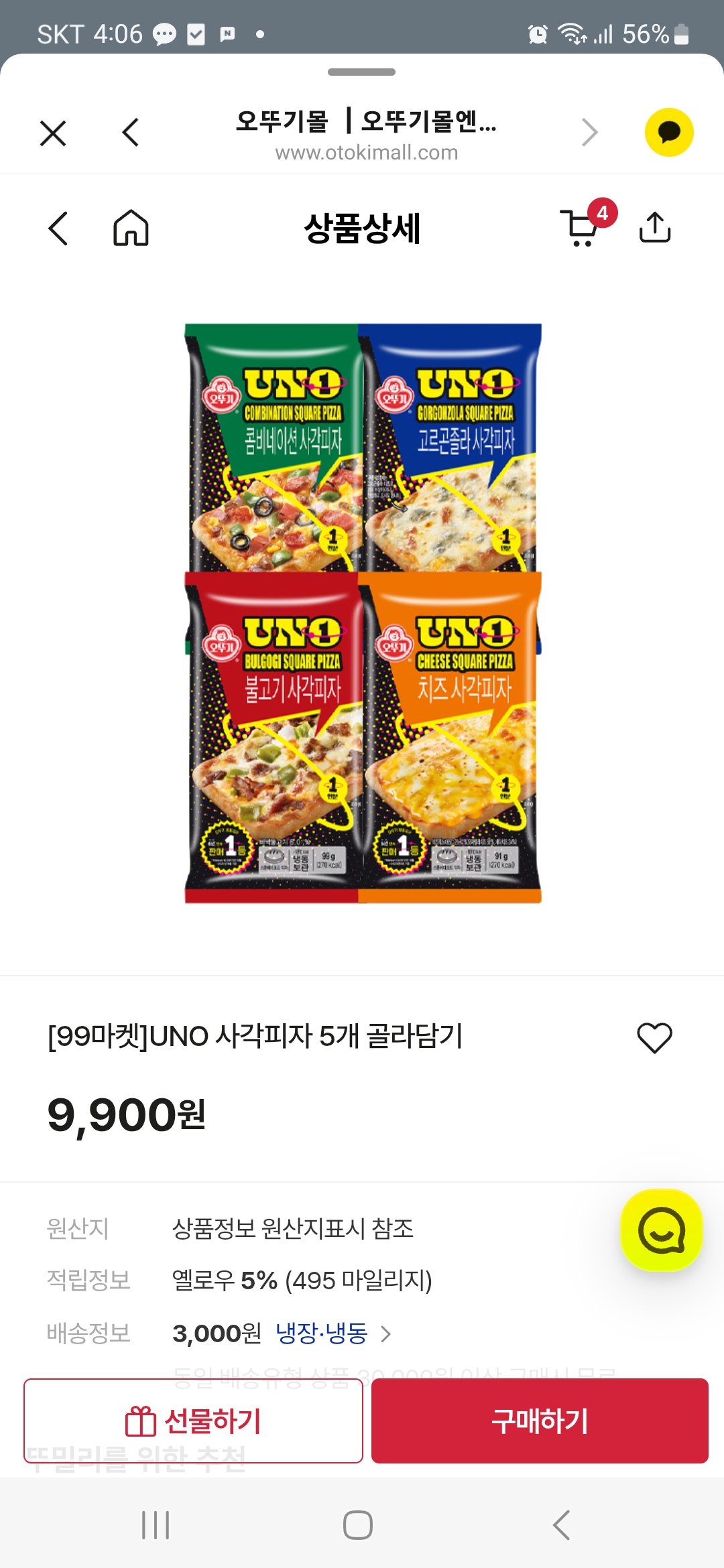This screenshot has width=724, height=1568.
Task: Share this product page
Action: (655, 227)
